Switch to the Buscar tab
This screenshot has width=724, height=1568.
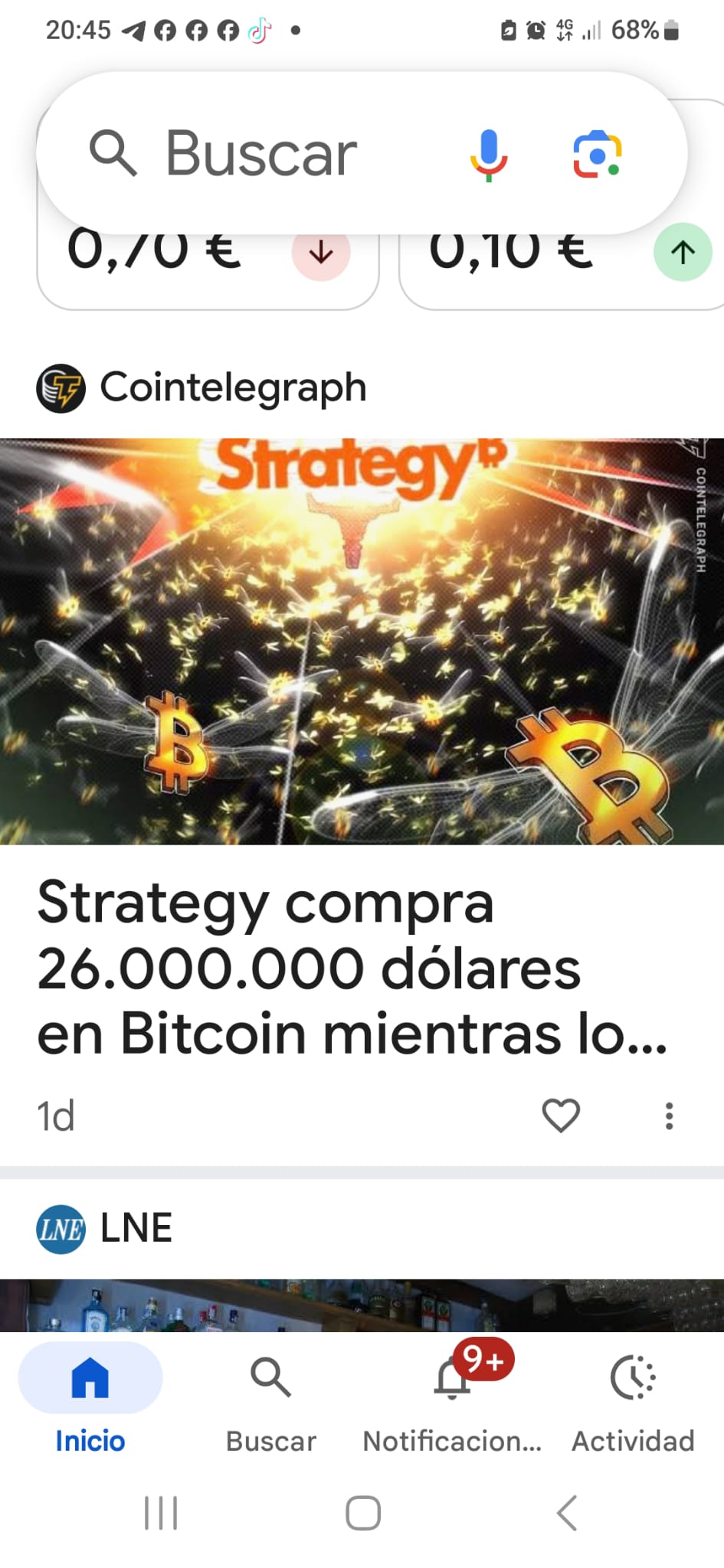pyautogui.click(x=271, y=1400)
